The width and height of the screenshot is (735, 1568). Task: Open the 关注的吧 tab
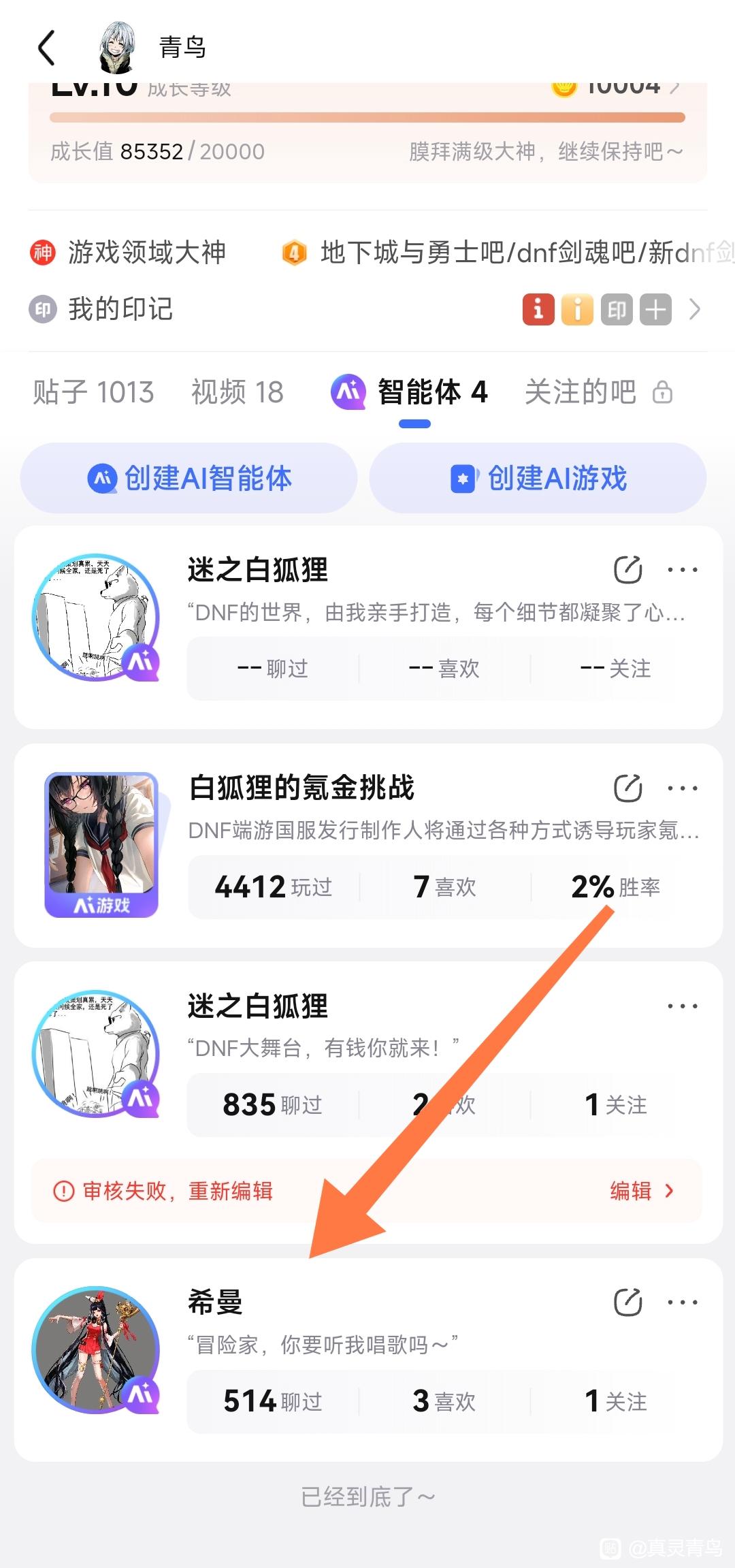click(x=598, y=392)
